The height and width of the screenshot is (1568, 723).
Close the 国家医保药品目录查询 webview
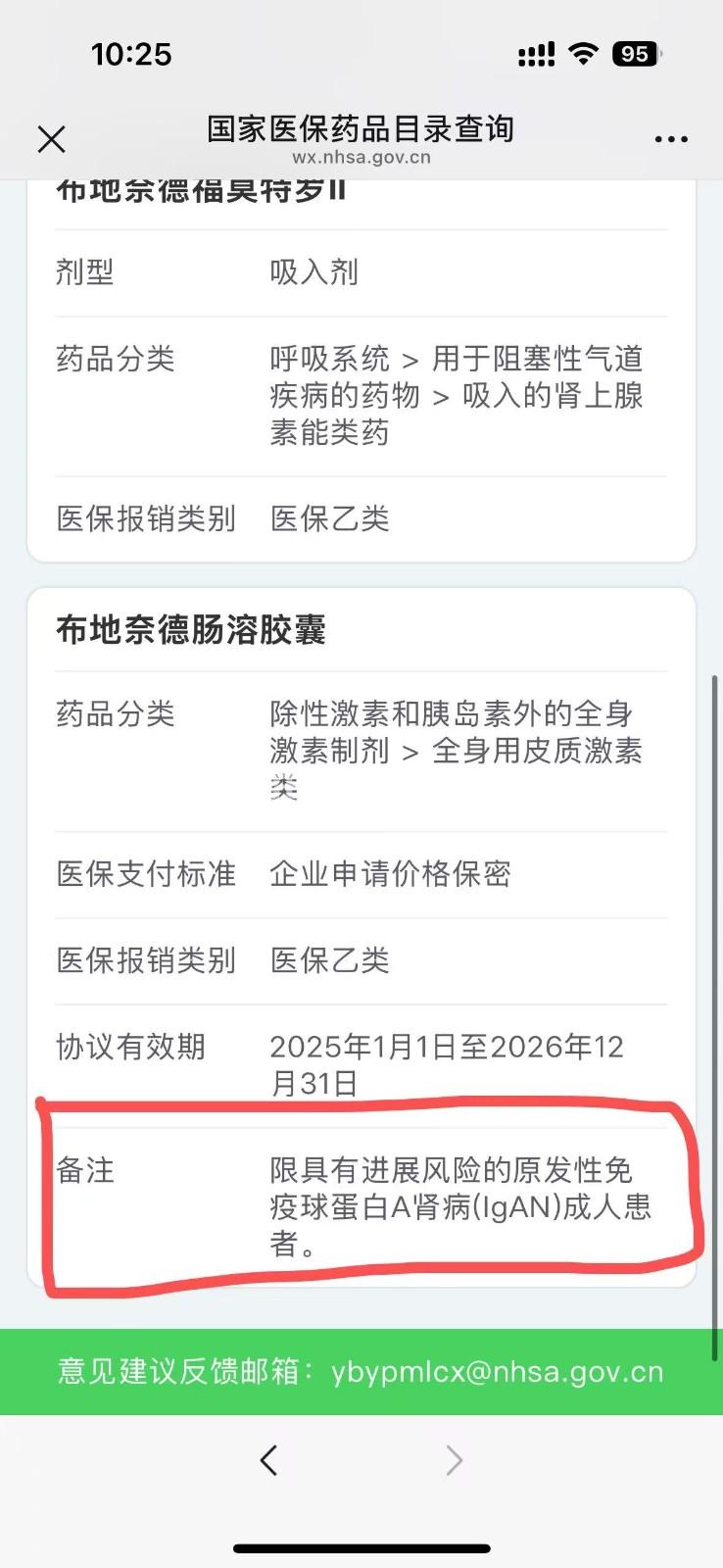point(52,139)
